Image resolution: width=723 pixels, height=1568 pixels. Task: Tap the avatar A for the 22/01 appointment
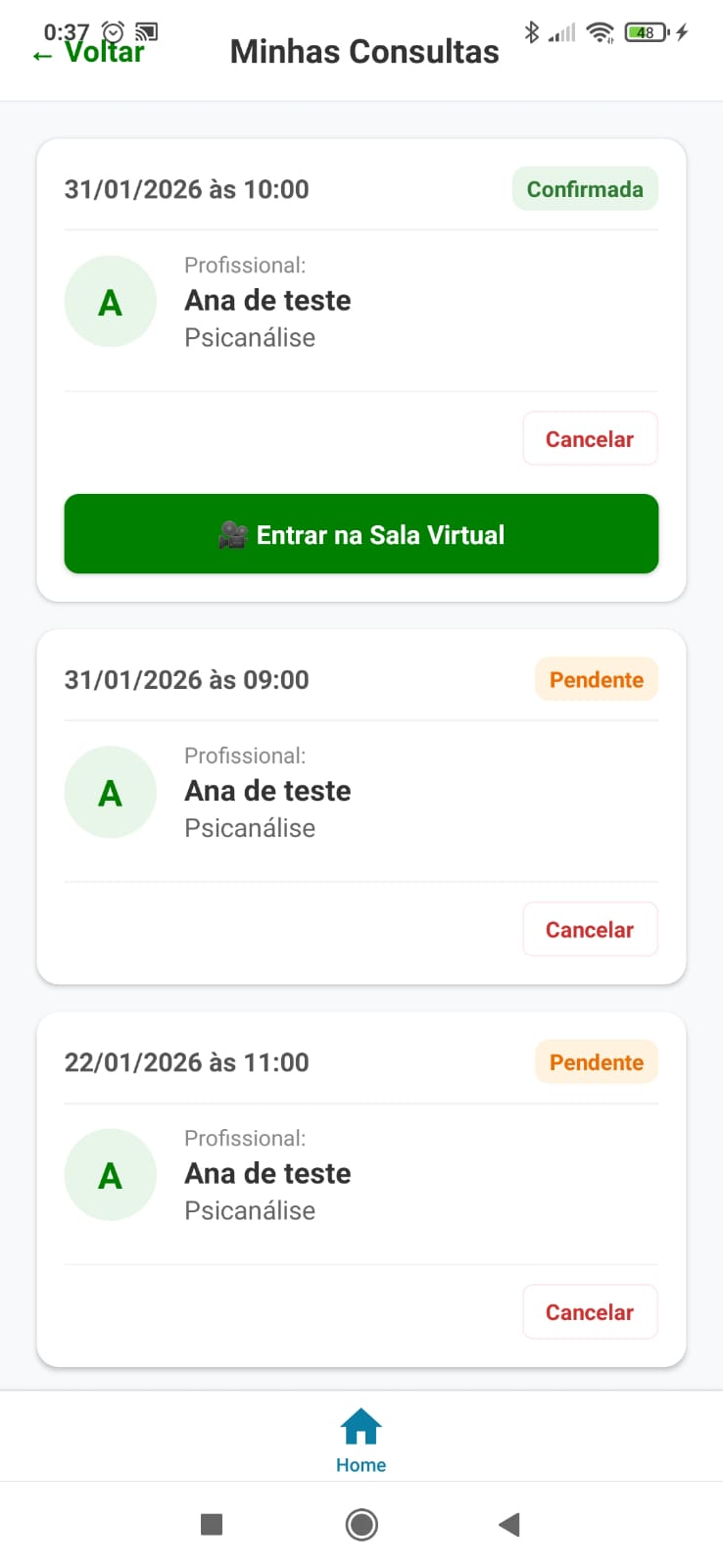(x=110, y=1174)
